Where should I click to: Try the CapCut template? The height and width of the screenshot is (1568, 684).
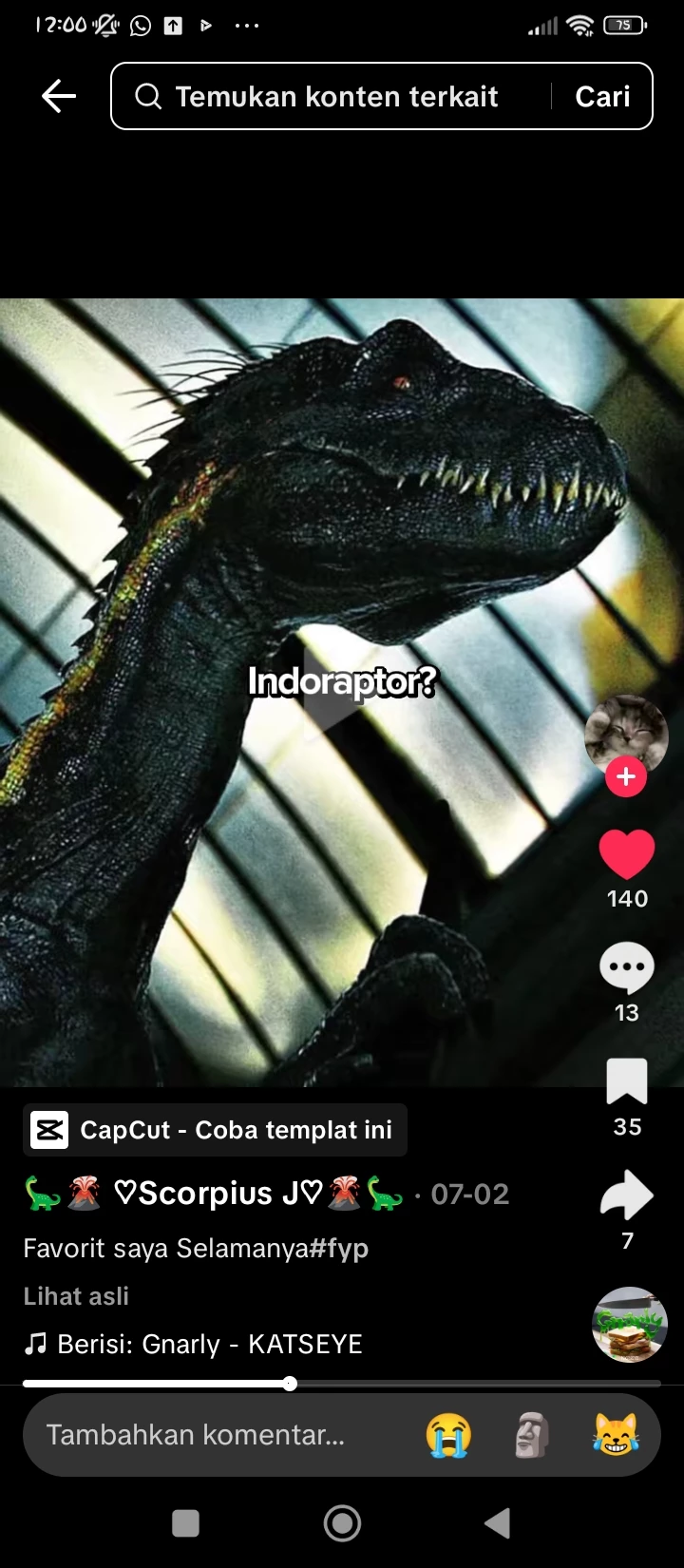tap(215, 1130)
